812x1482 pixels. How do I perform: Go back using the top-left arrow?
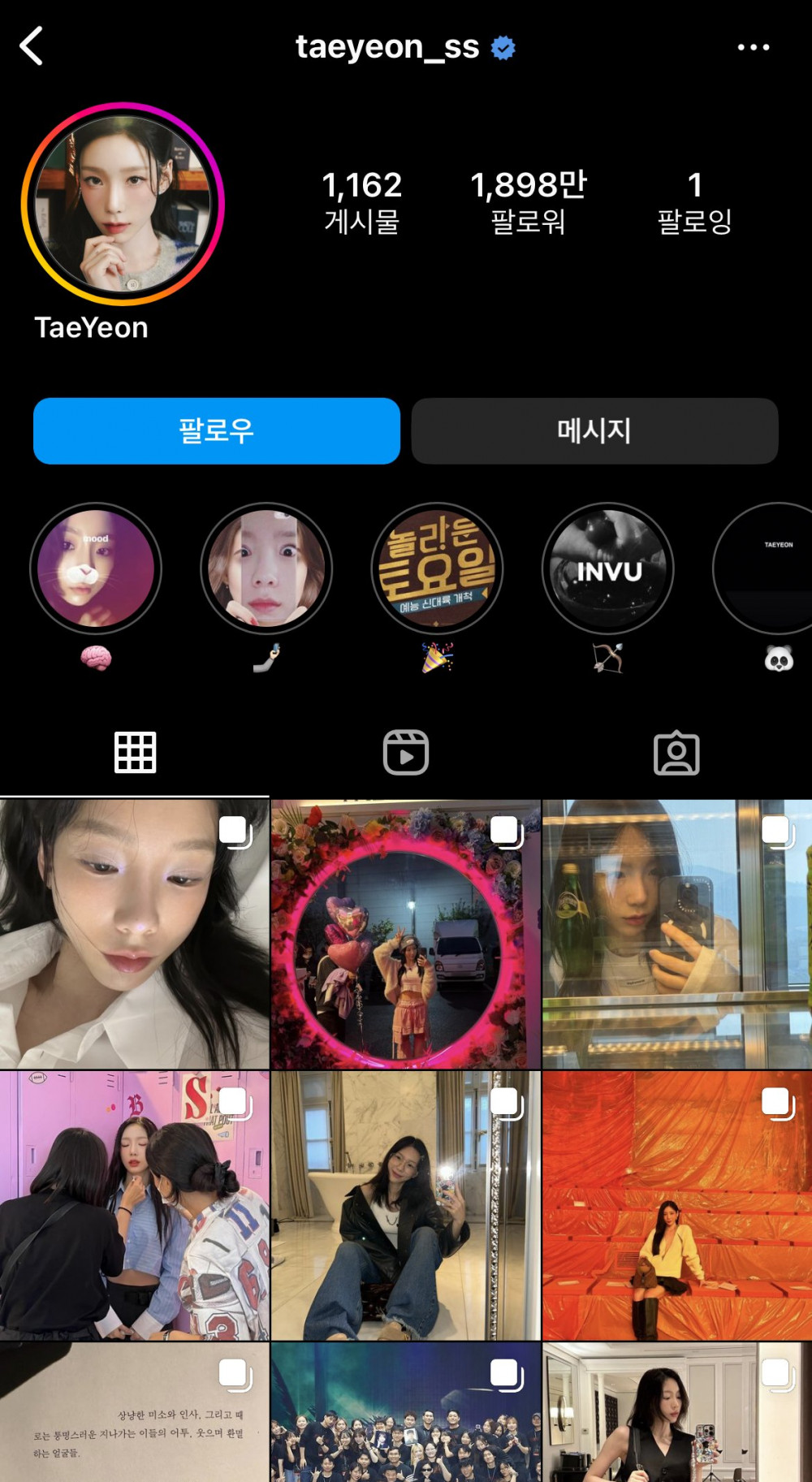coord(31,46)
